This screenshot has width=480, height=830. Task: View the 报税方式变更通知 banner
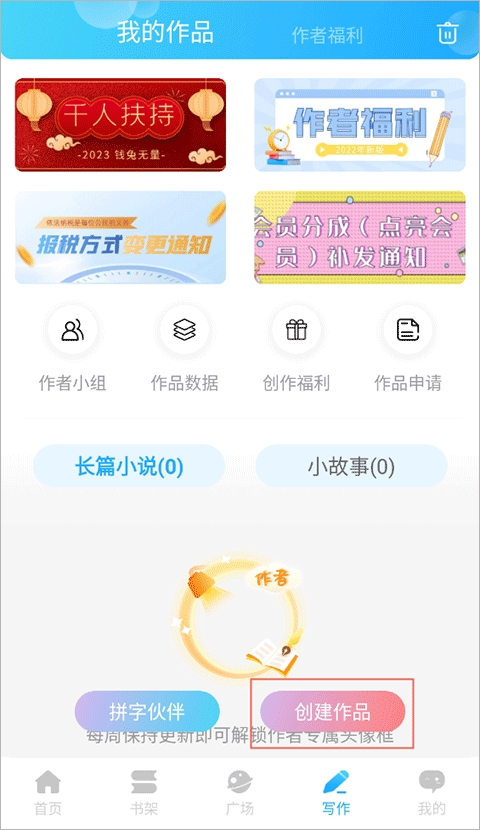121,238
